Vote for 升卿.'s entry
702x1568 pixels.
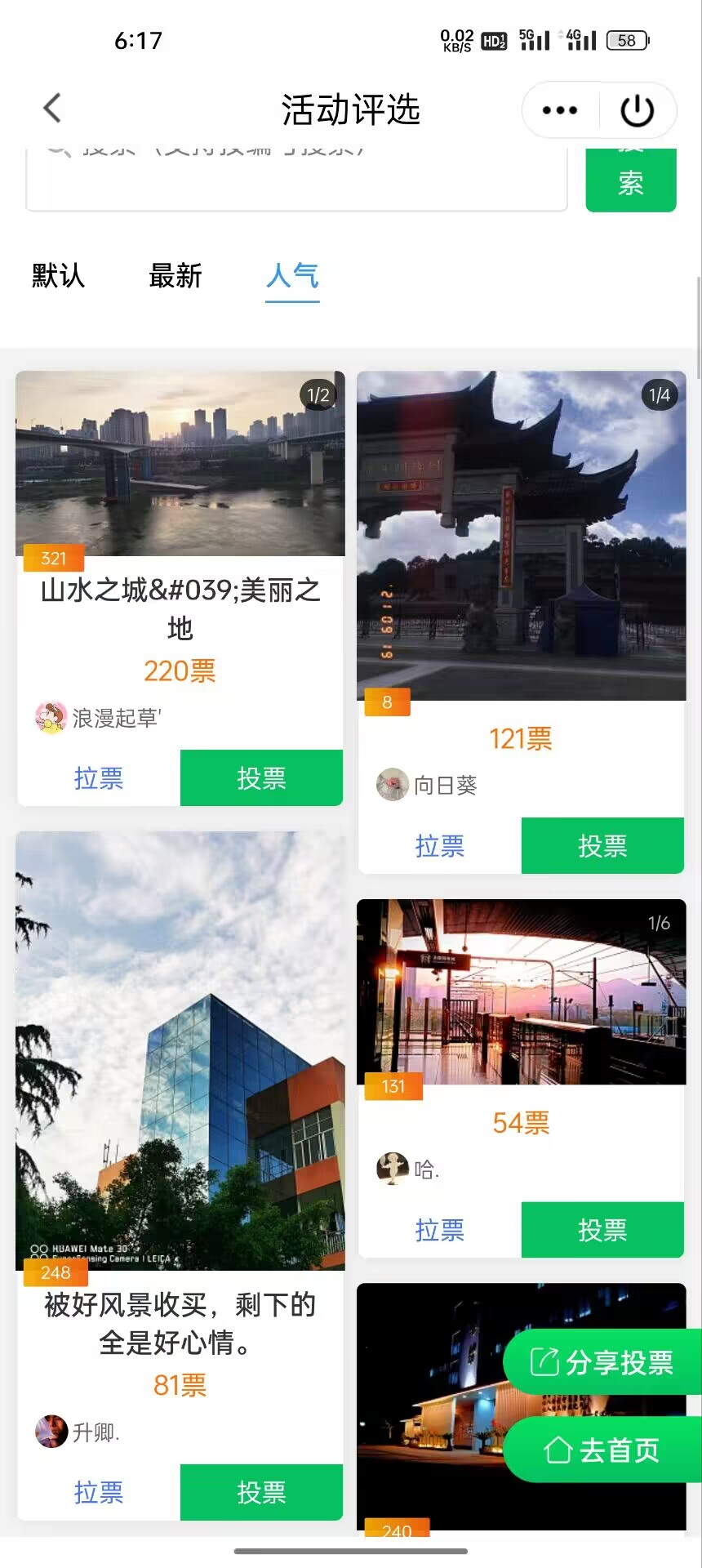pos(261,1493)
